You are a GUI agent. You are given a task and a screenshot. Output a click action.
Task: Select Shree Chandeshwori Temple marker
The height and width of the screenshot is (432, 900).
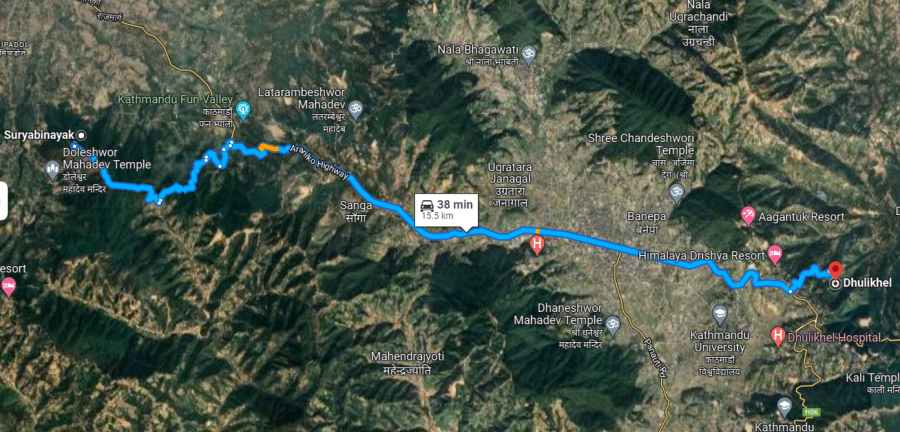pyautogui.click(x=676, y=189)
